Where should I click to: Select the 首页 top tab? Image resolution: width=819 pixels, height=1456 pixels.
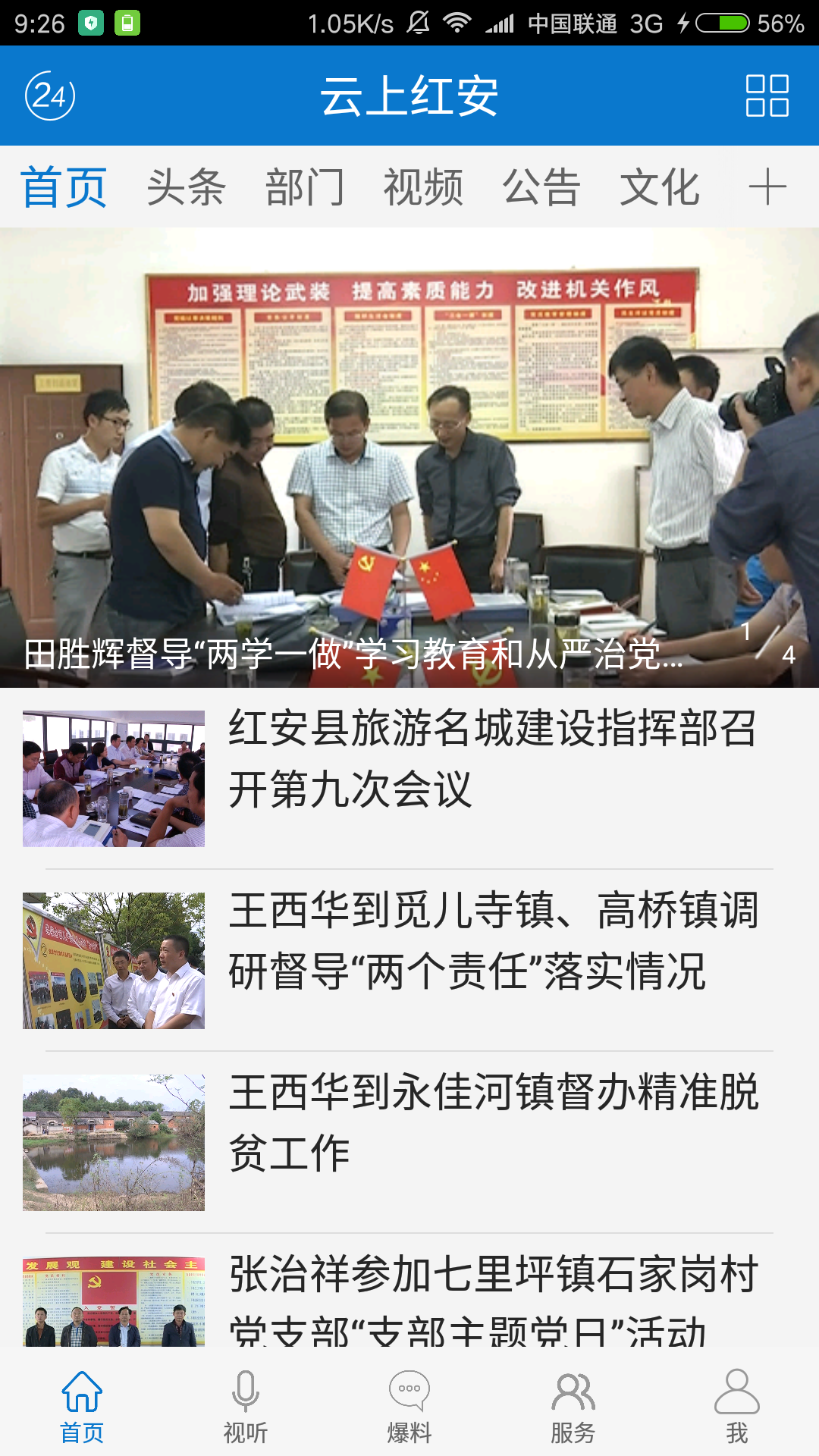pos(64,187)
